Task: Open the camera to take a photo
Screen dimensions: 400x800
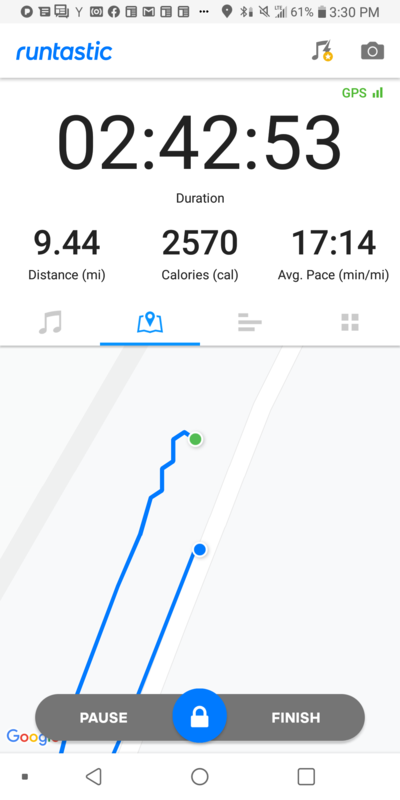Action: click(372, 51)
